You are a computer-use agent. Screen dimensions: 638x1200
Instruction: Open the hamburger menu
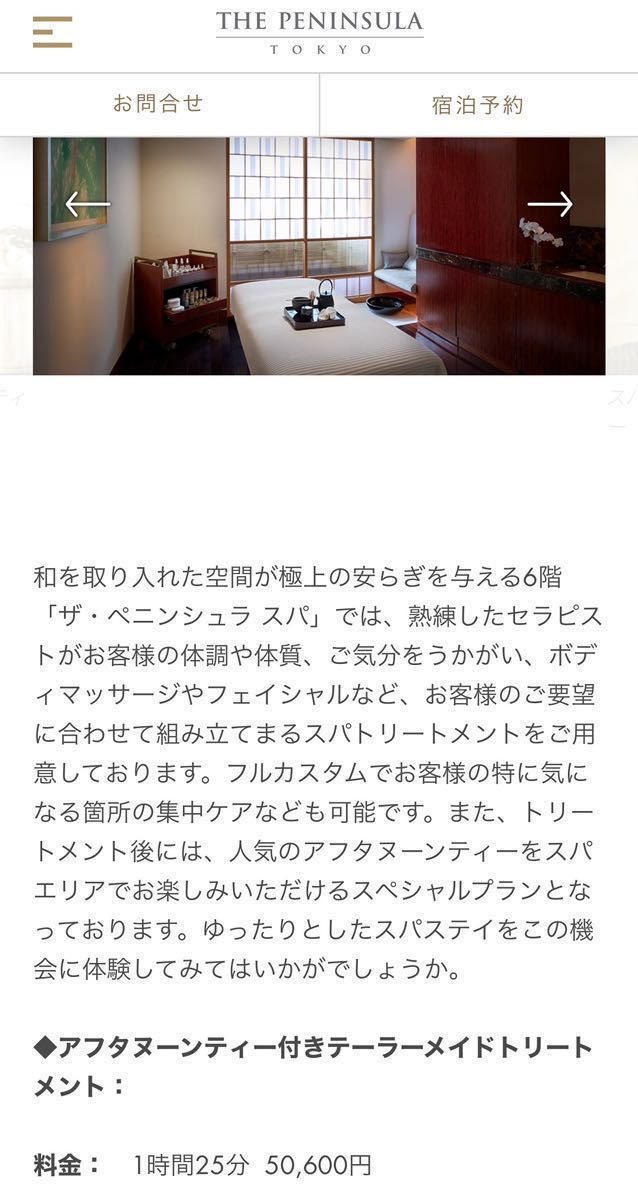click(x=52, y=32)
